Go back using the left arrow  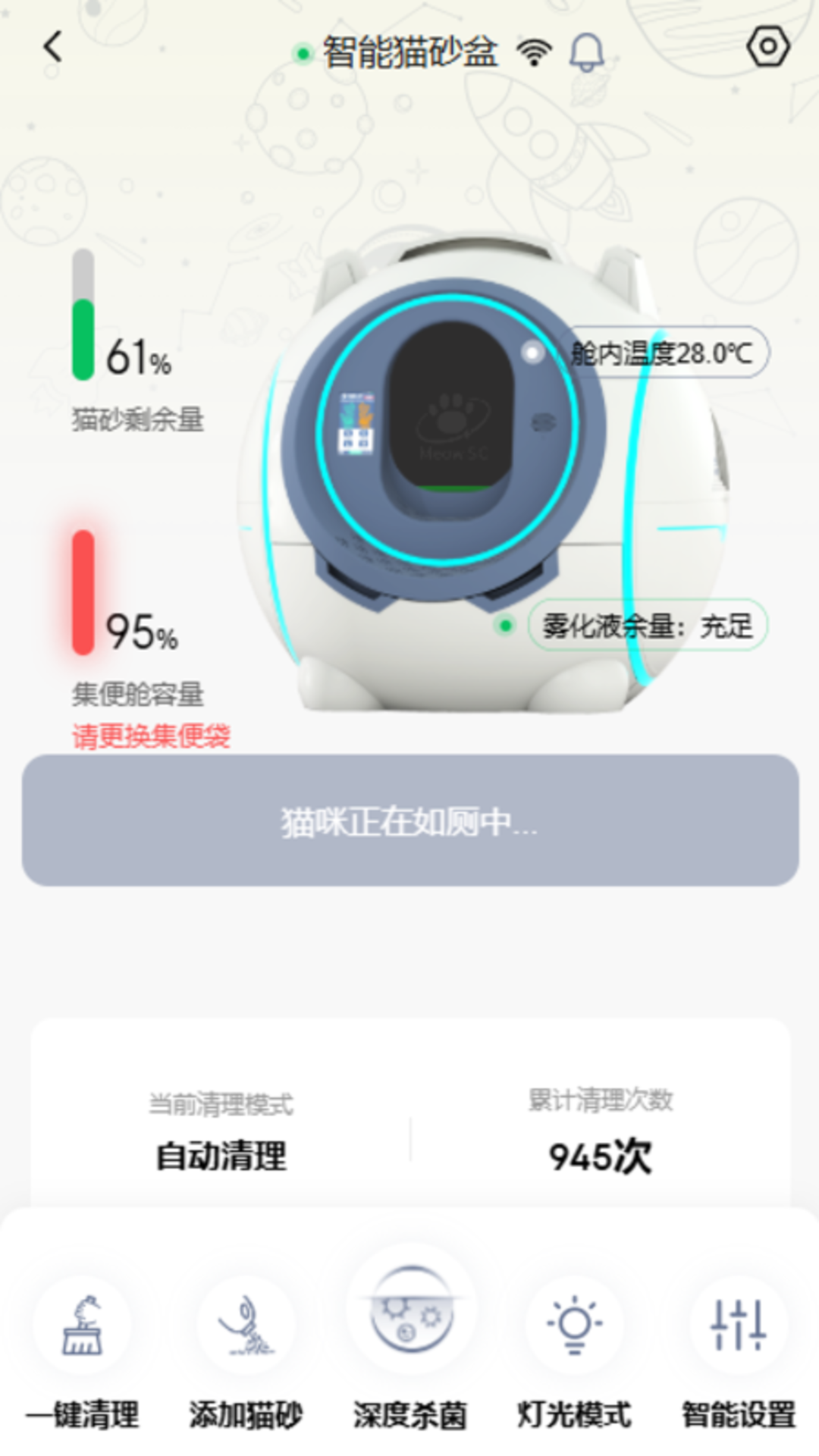pos(50,45)
